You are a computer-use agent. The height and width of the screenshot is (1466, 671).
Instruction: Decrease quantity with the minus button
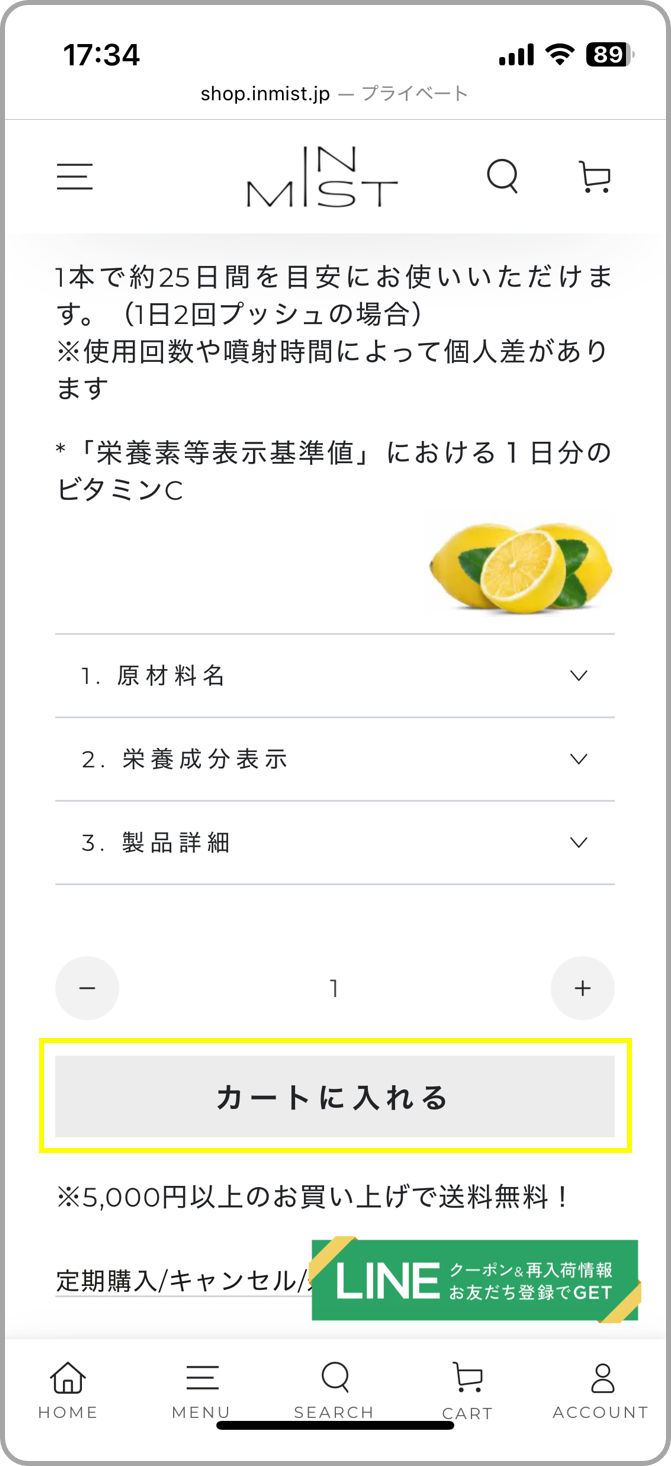coord(87,988)
